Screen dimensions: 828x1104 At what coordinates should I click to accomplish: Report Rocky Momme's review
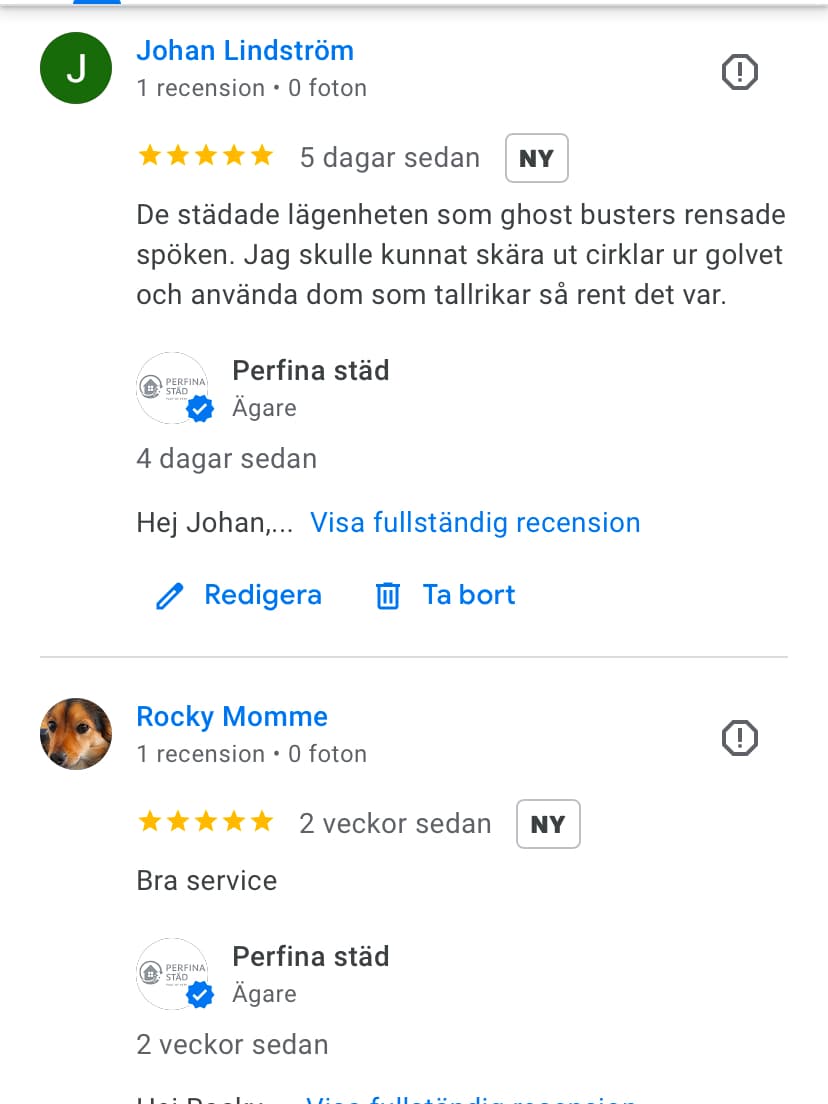coord(740,738)
